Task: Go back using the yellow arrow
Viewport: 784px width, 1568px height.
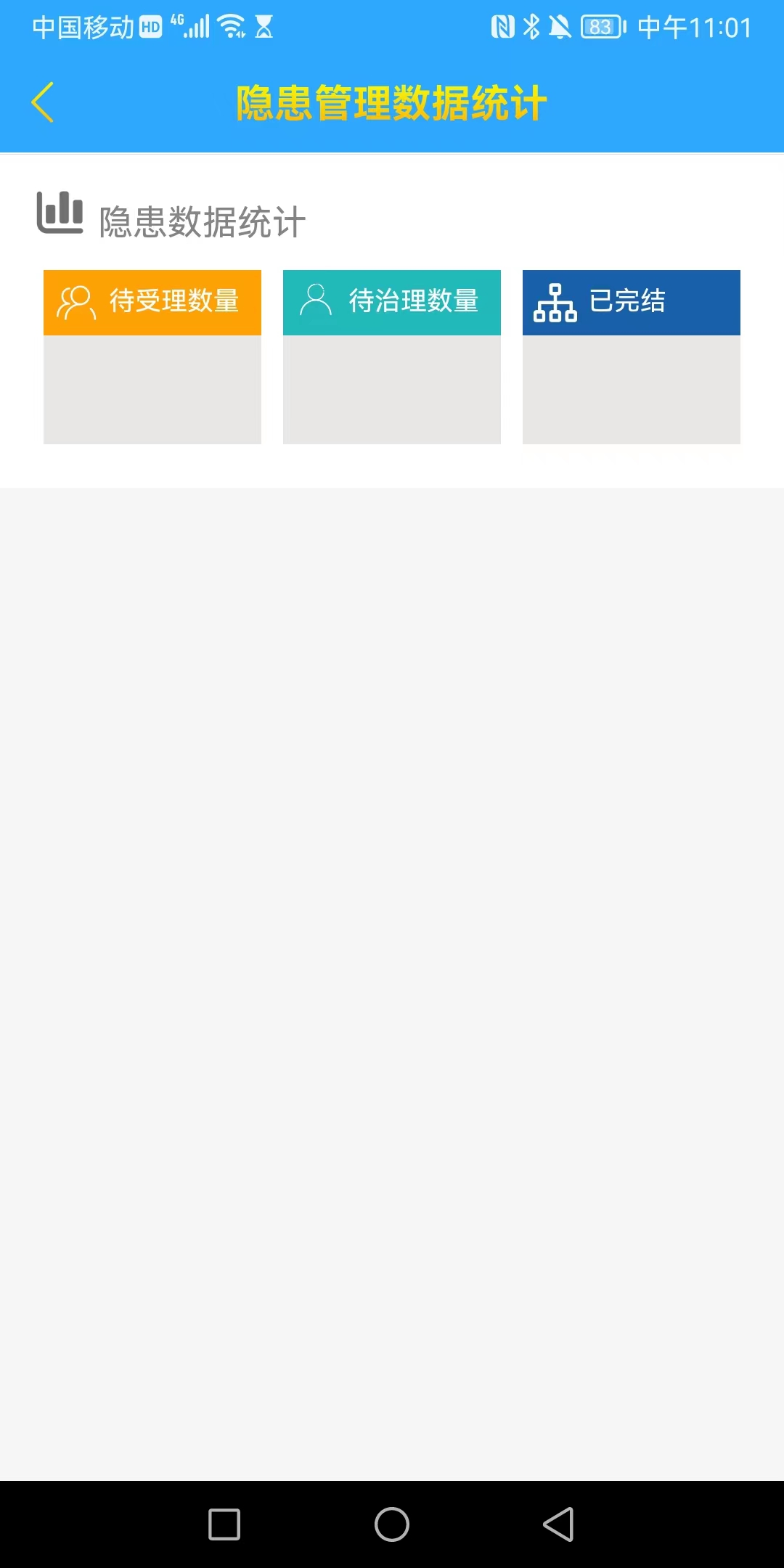Action: [x=43, y=102]
